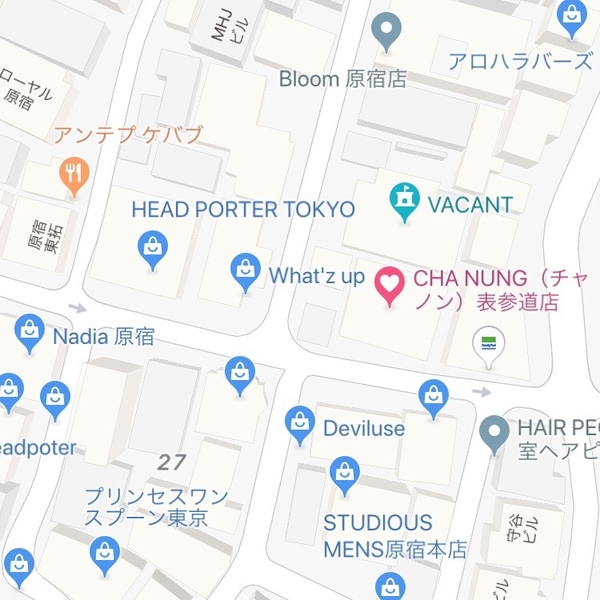
Task: Tap the プリンセスワンスプーン東京 shop pin
Action: [104, 553]
